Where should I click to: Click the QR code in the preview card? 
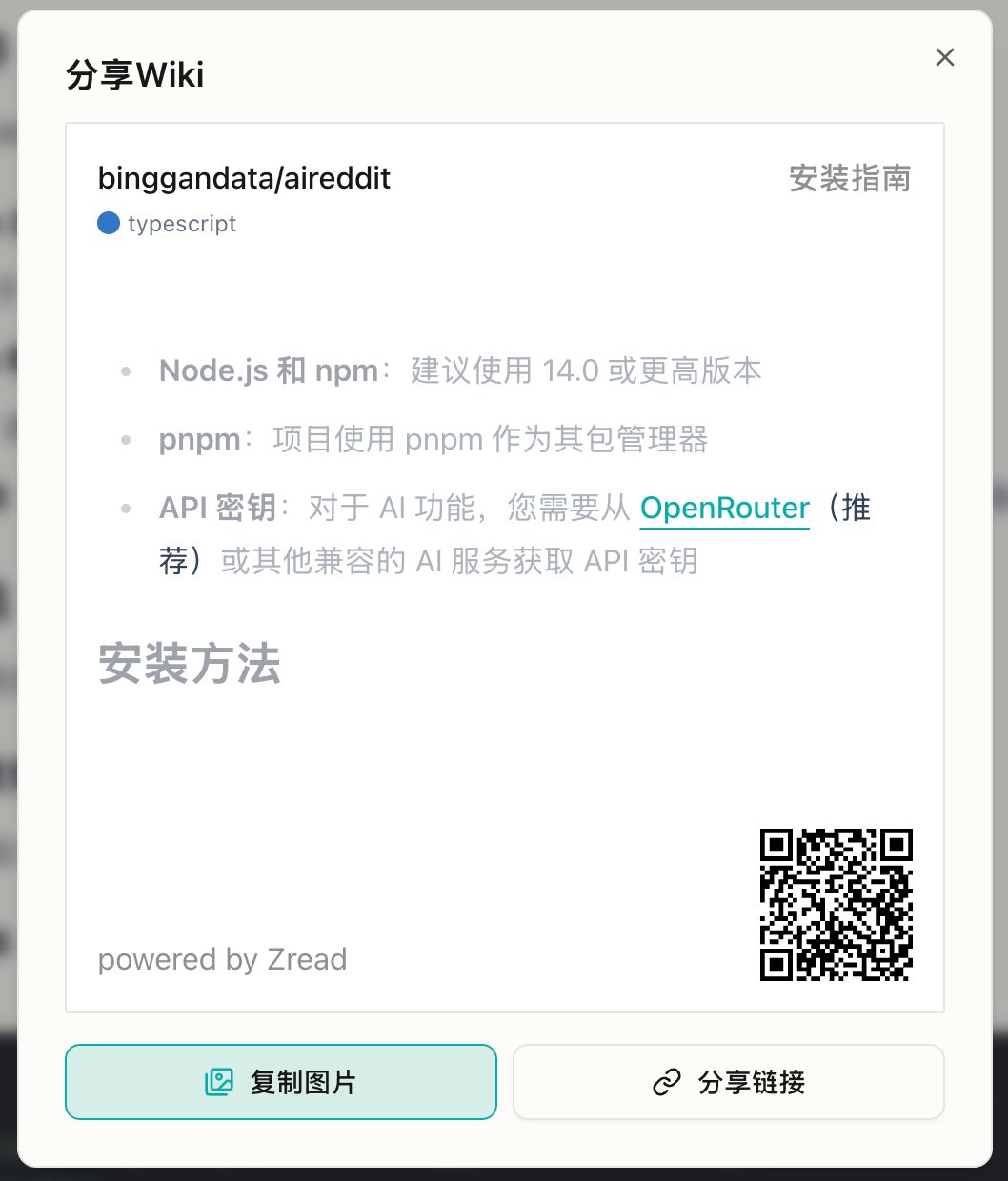point(837,906)
